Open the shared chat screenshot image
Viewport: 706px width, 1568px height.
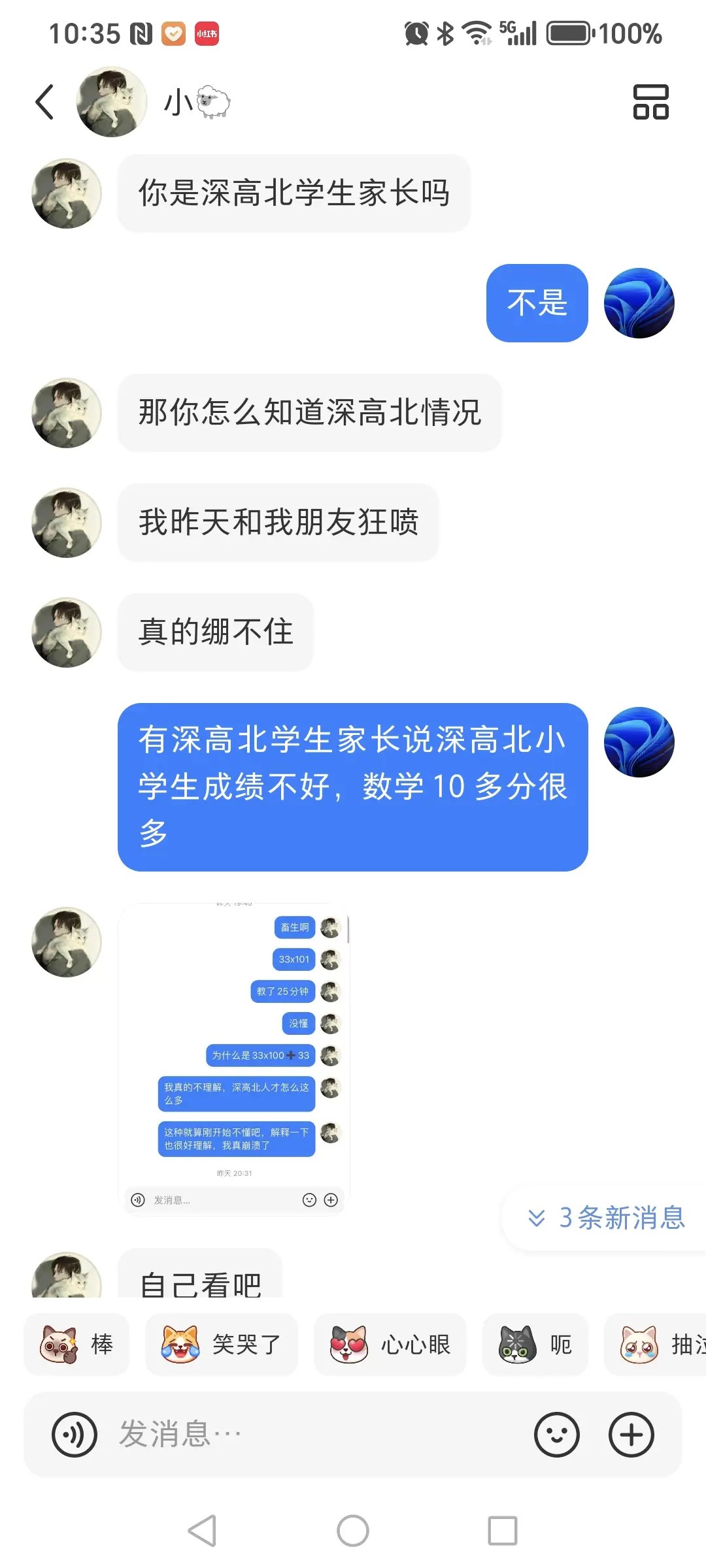(x=234, y=1058)
